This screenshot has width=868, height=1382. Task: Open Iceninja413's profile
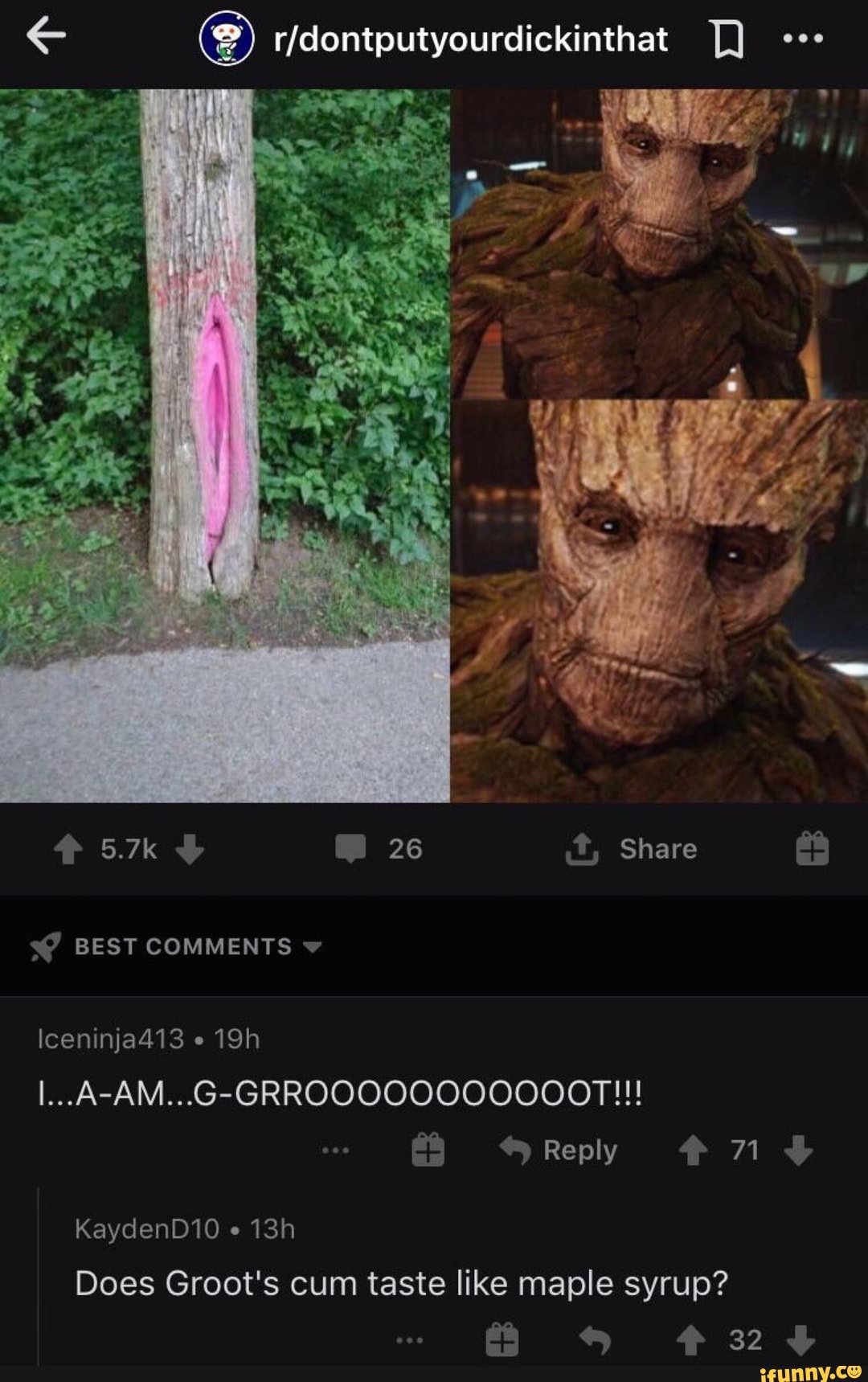pyautogui.click(x=111, y=1039)
